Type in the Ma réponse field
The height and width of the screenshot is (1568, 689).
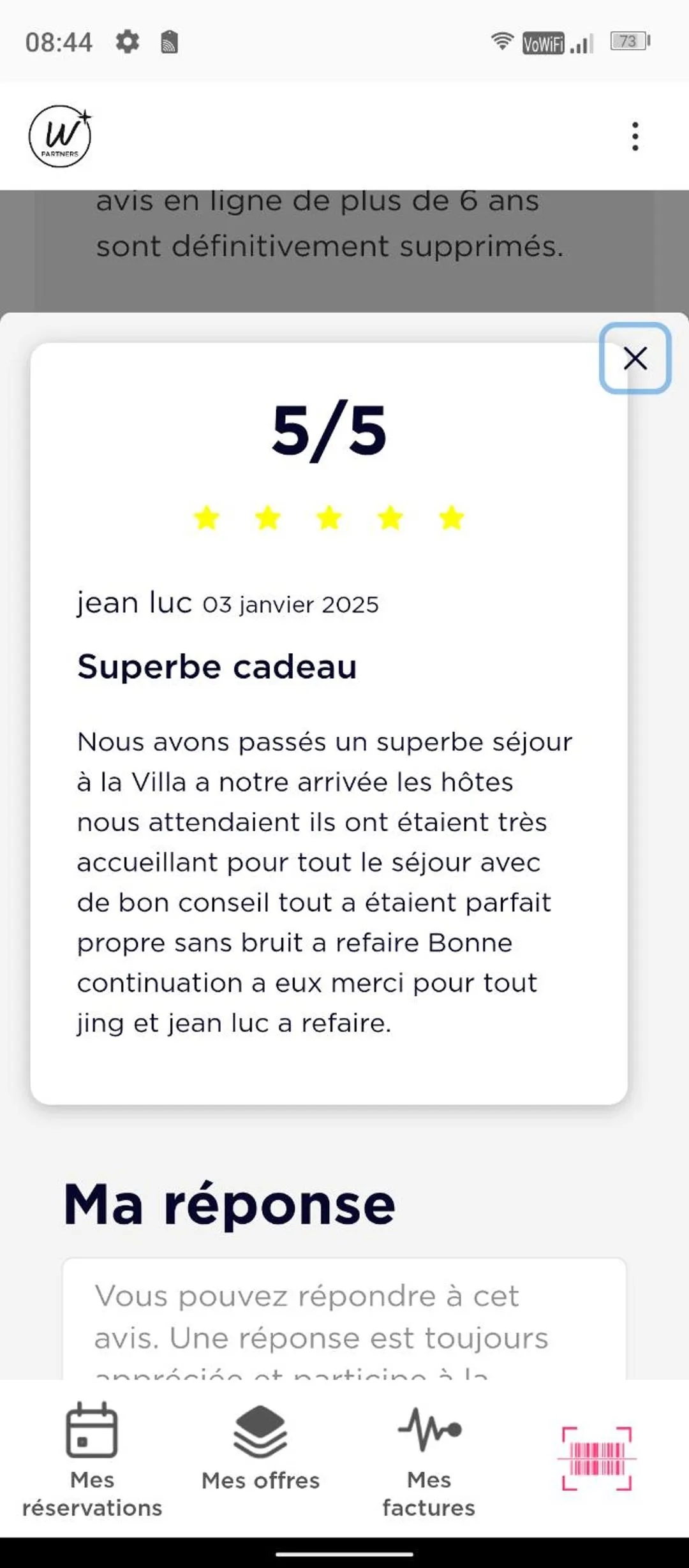coord(344,1319)
